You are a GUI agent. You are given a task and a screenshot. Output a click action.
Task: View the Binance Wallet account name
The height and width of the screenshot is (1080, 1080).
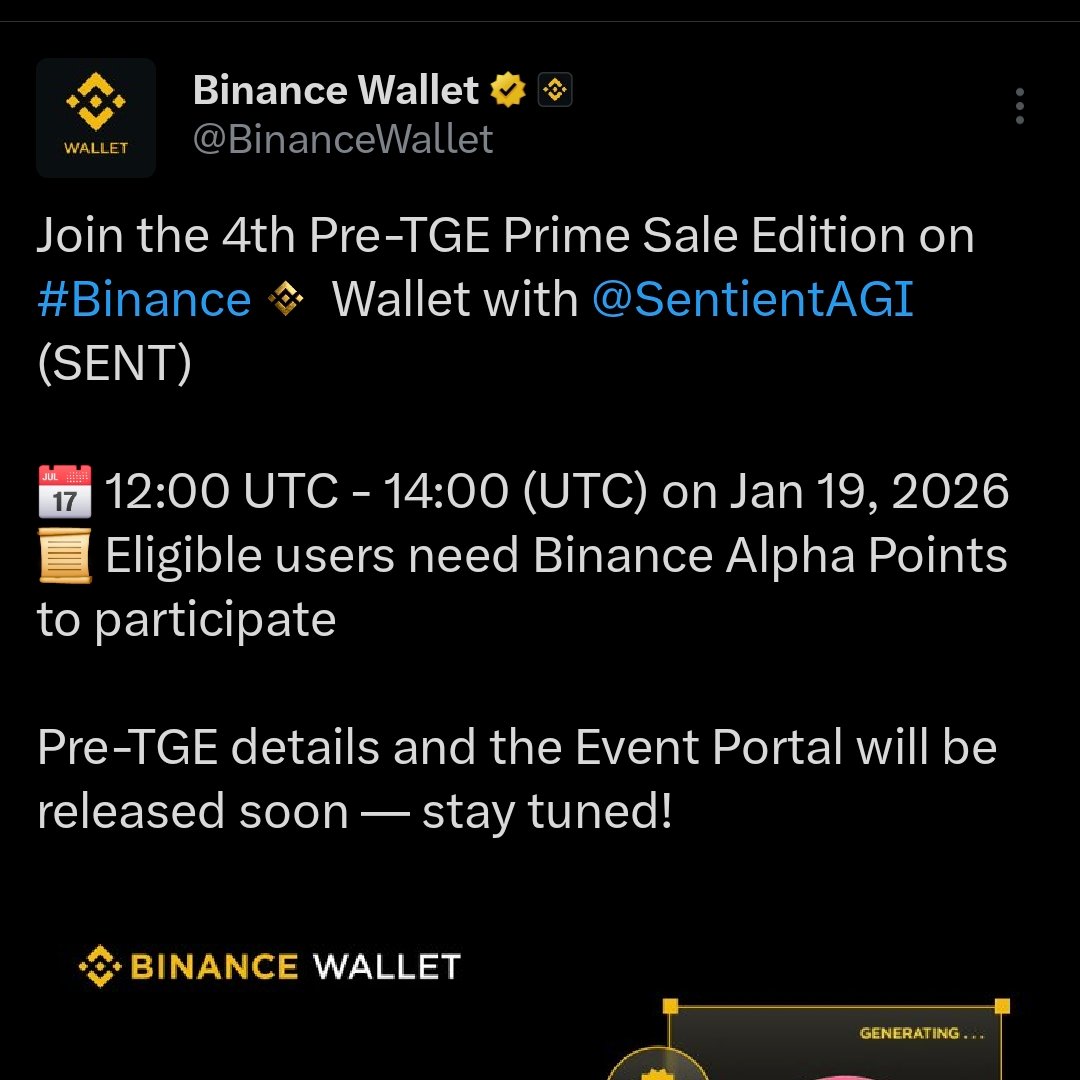pyautogui.click(x=336, y=90)
